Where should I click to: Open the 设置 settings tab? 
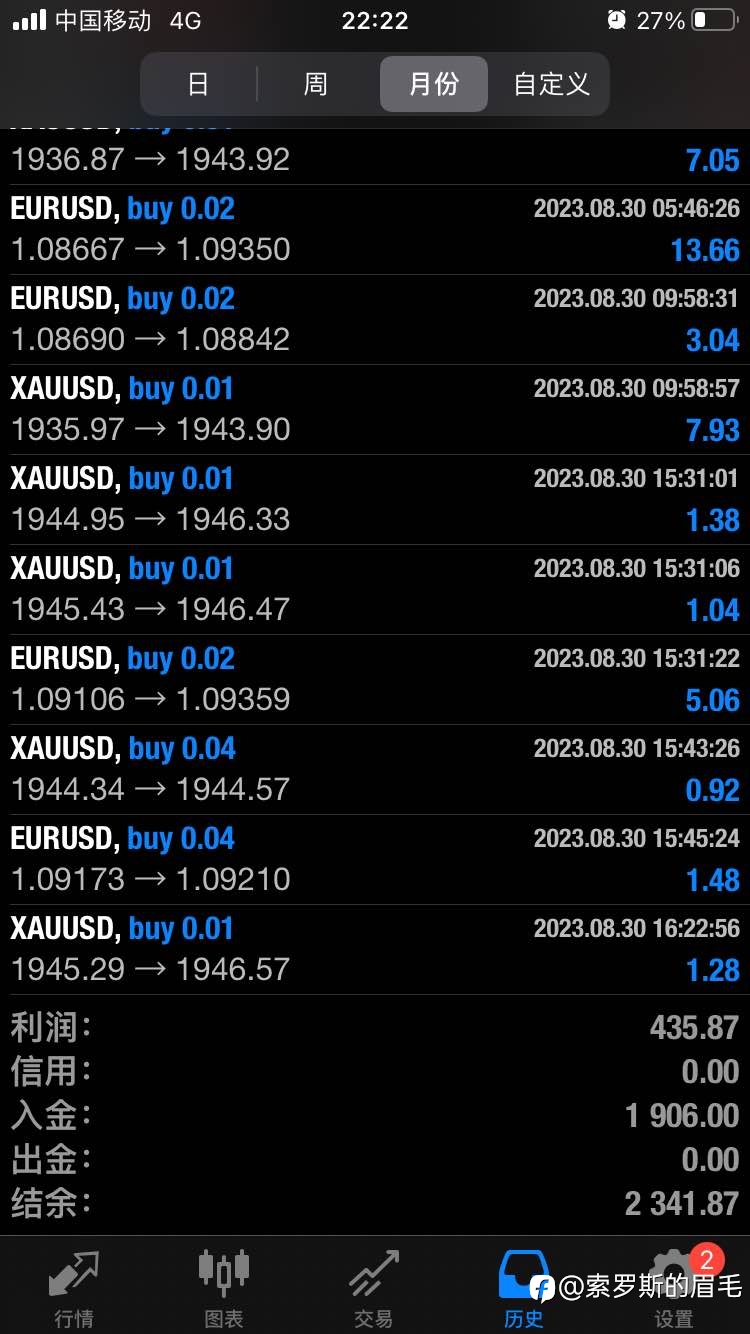pos(674,1287)
